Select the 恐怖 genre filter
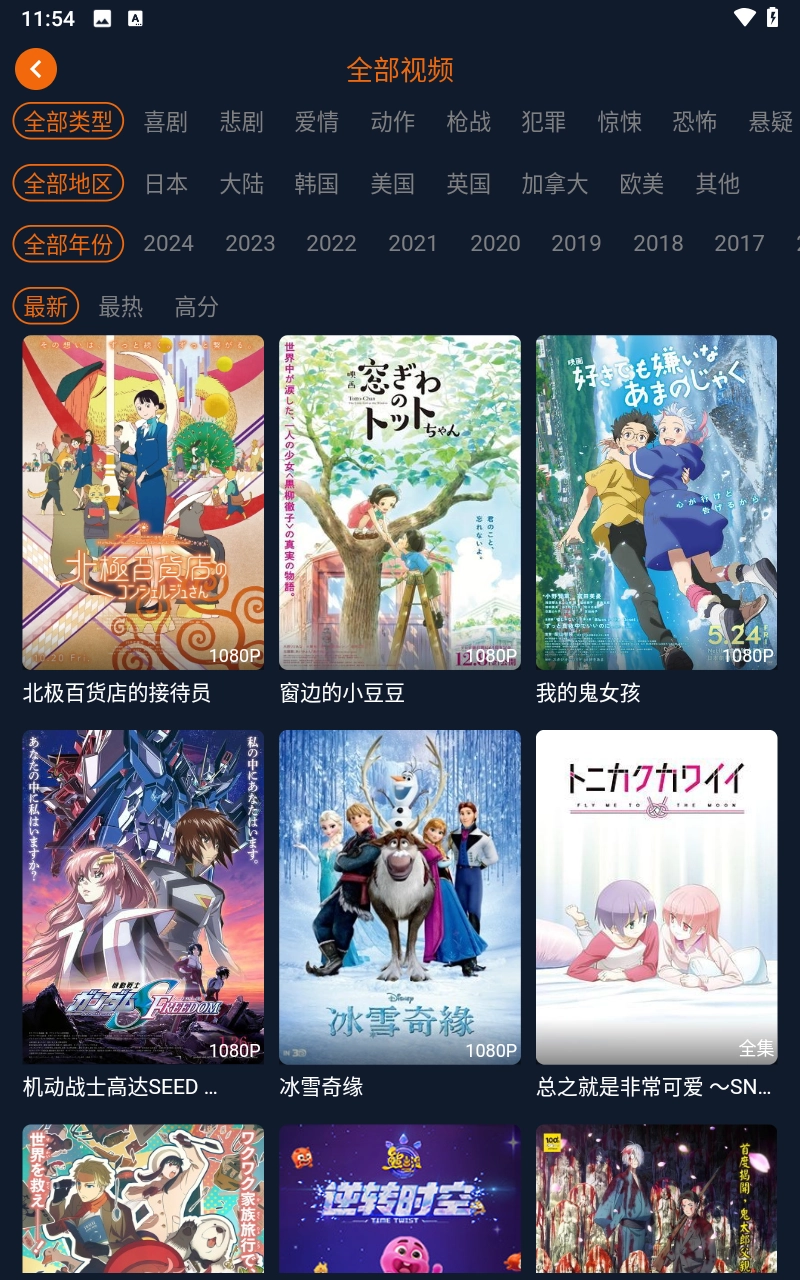Viewport: 800px width, 1280px height. pyautogui.click(x=695, y=122)
